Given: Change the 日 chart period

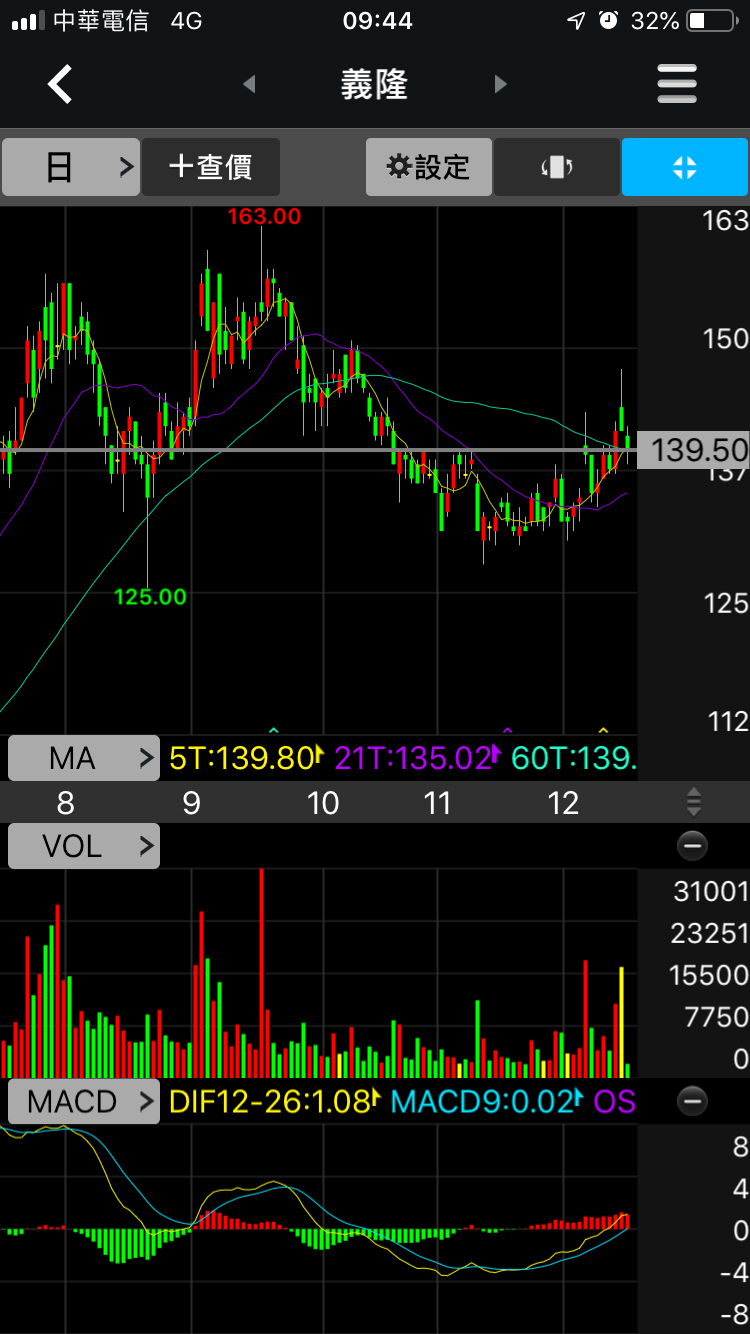Looking at the screenshot, I should [70, 167].
